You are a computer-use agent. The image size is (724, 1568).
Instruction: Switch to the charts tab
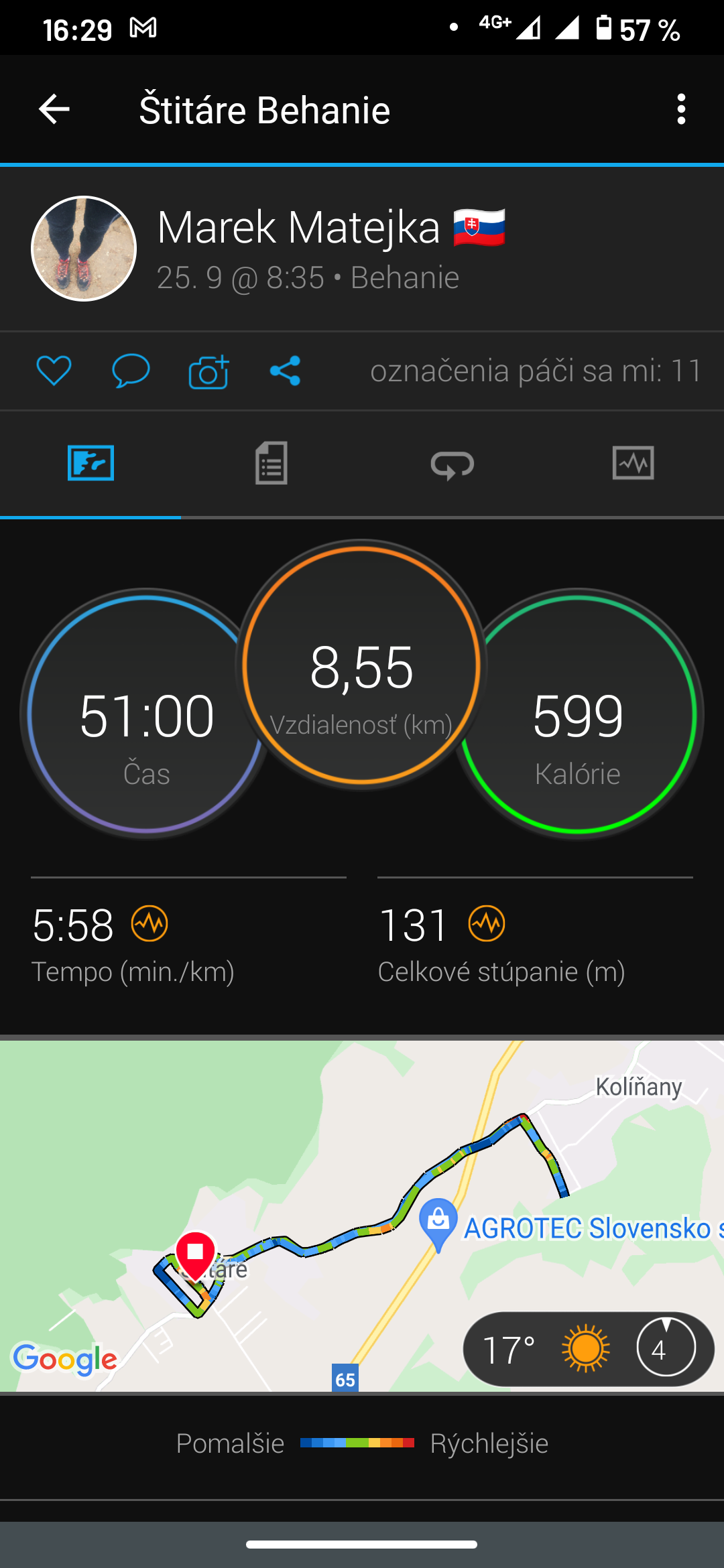(x=633, y=463)
